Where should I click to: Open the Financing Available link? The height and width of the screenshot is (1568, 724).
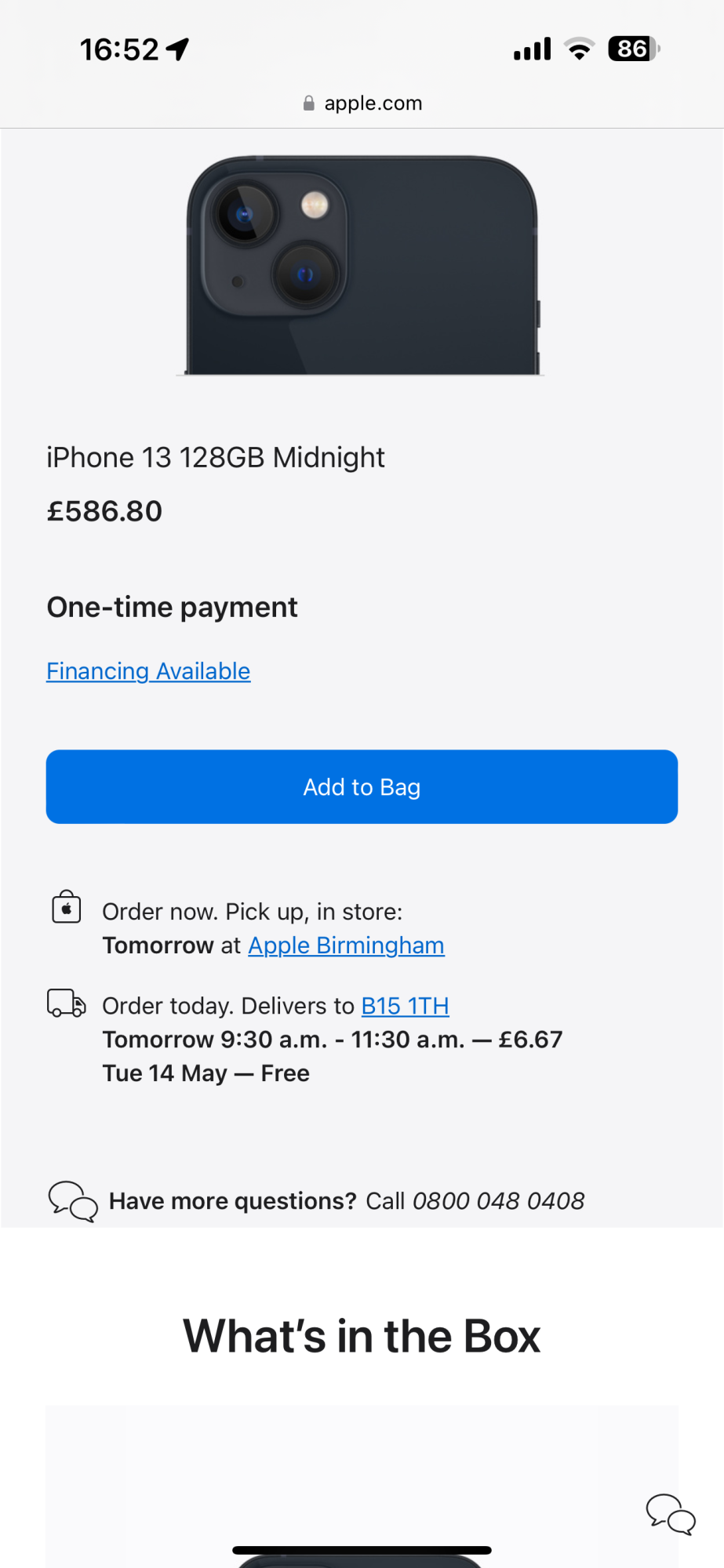[x=148, y=671]
